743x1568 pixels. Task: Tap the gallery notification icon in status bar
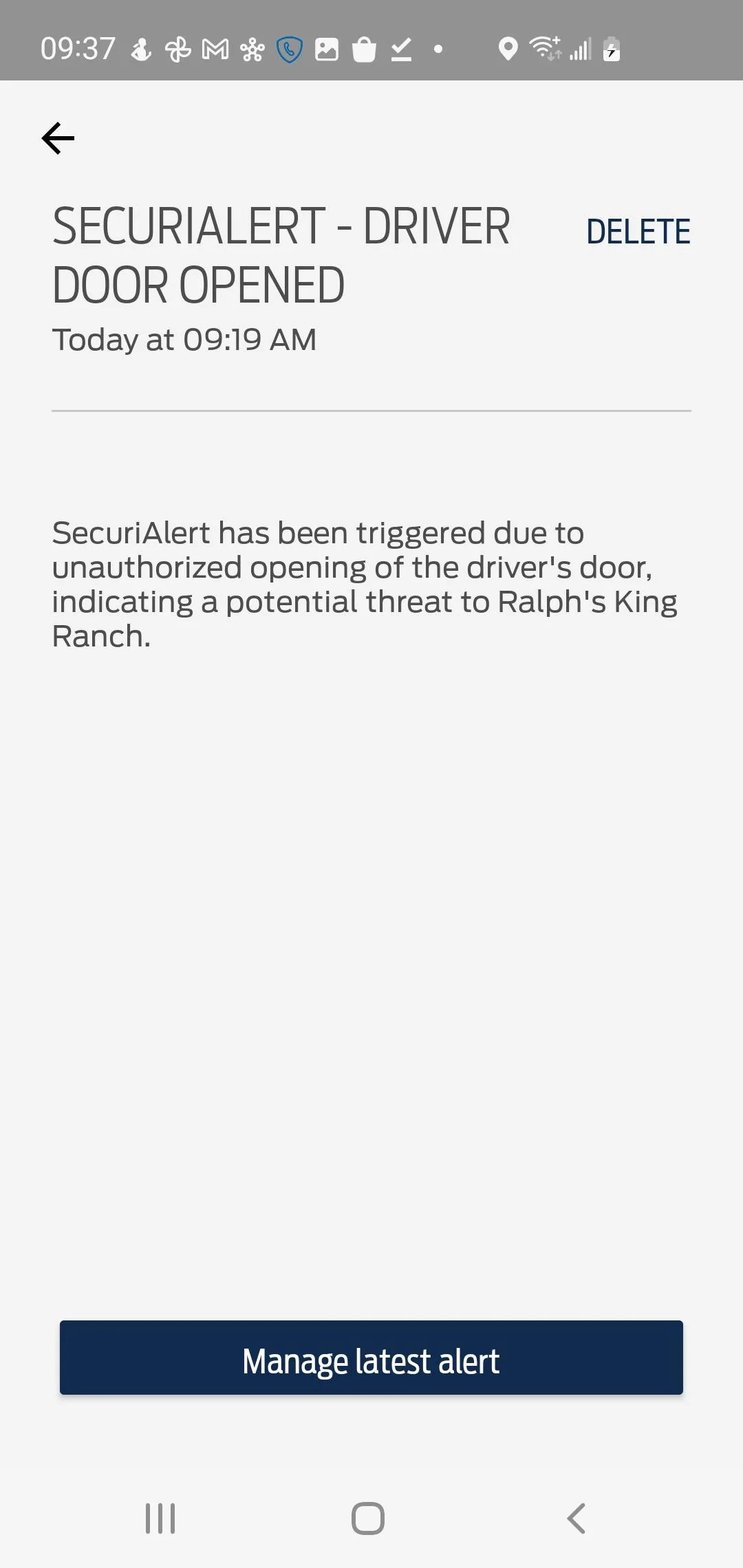(325, 50)
